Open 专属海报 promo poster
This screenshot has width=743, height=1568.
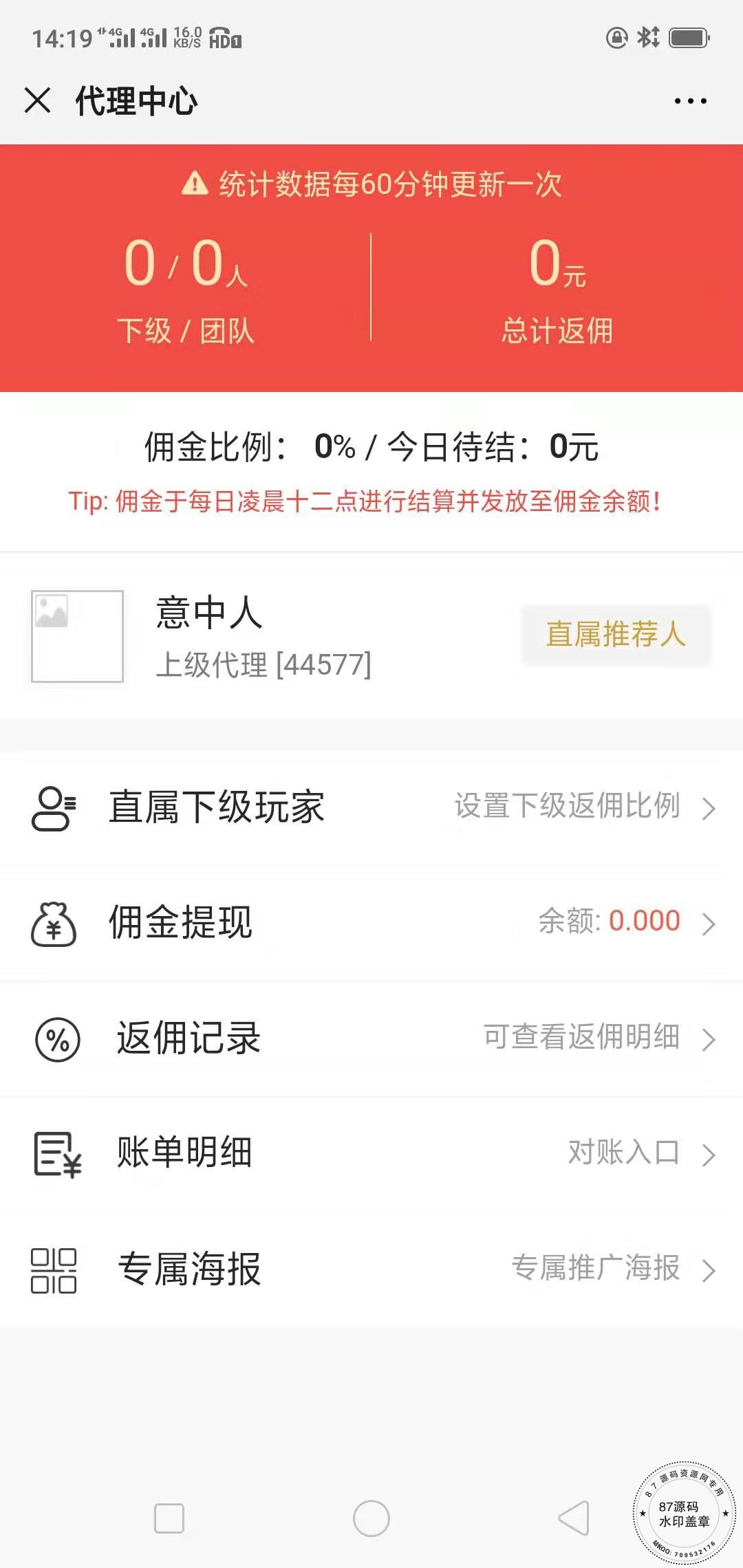click(x=371, y=1269)
